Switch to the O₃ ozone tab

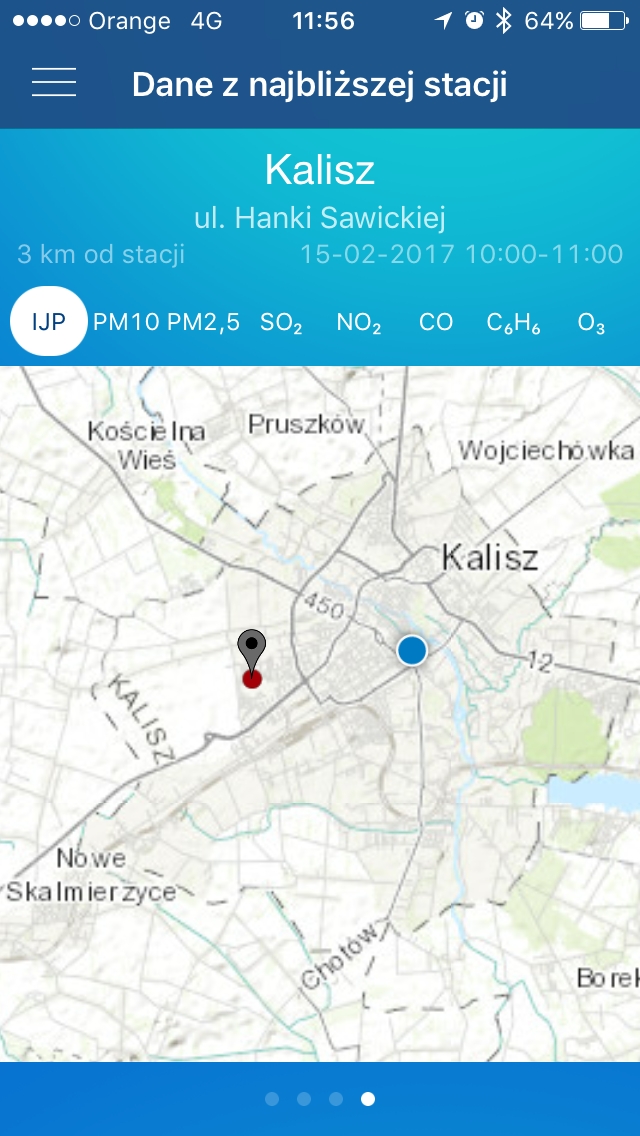tap(591, 323)
